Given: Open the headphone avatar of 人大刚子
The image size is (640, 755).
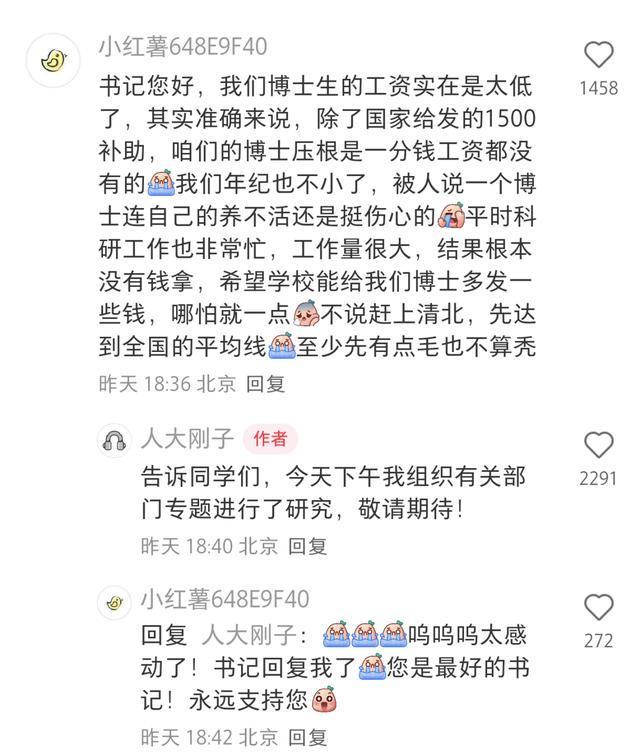Looking at the screenshot, I should [x=116, y=440].
